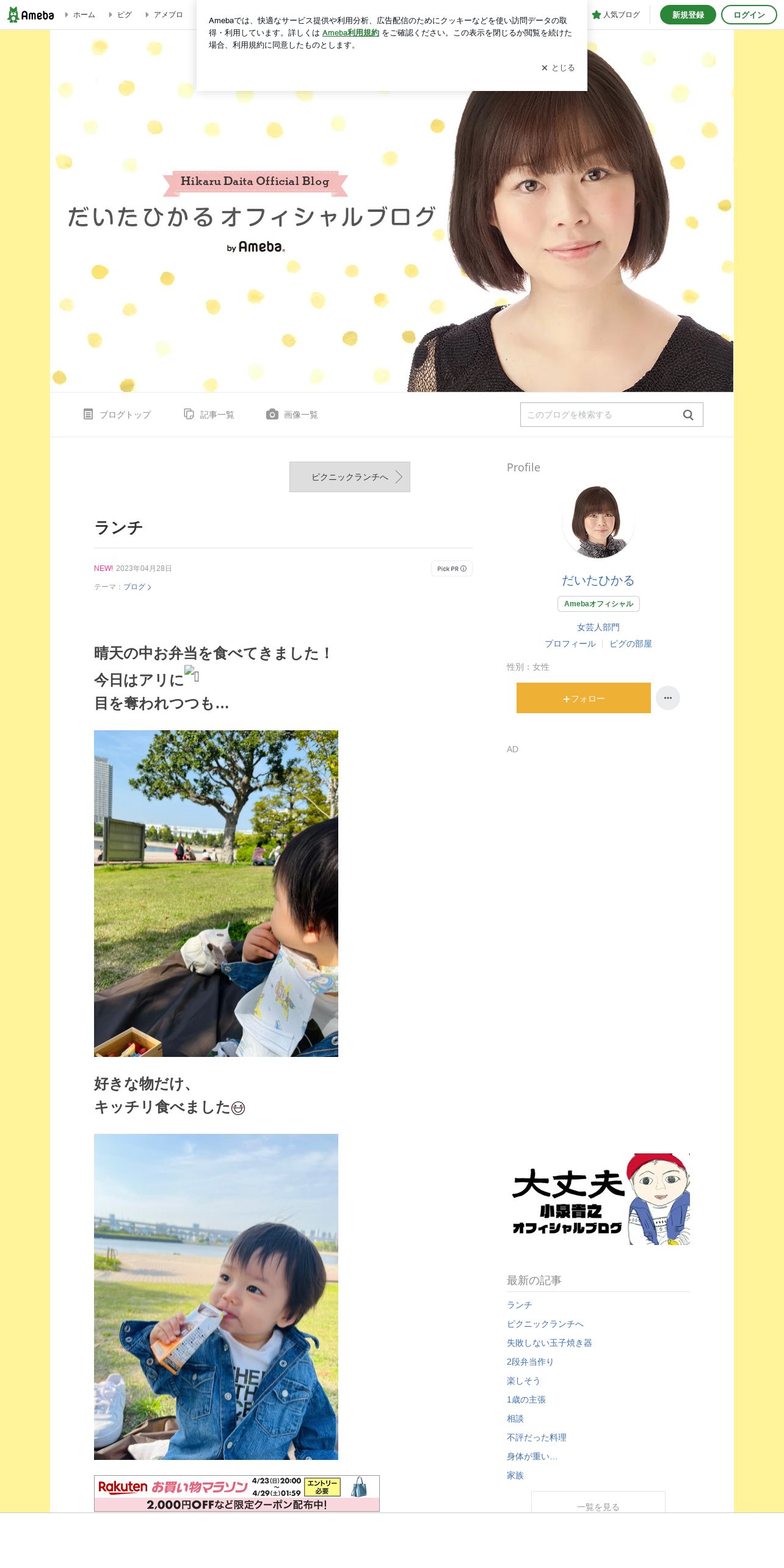Open the Pick PR info badge
Screen dimensions: 784x1568
pyautogui.click(x=452, y=568)
